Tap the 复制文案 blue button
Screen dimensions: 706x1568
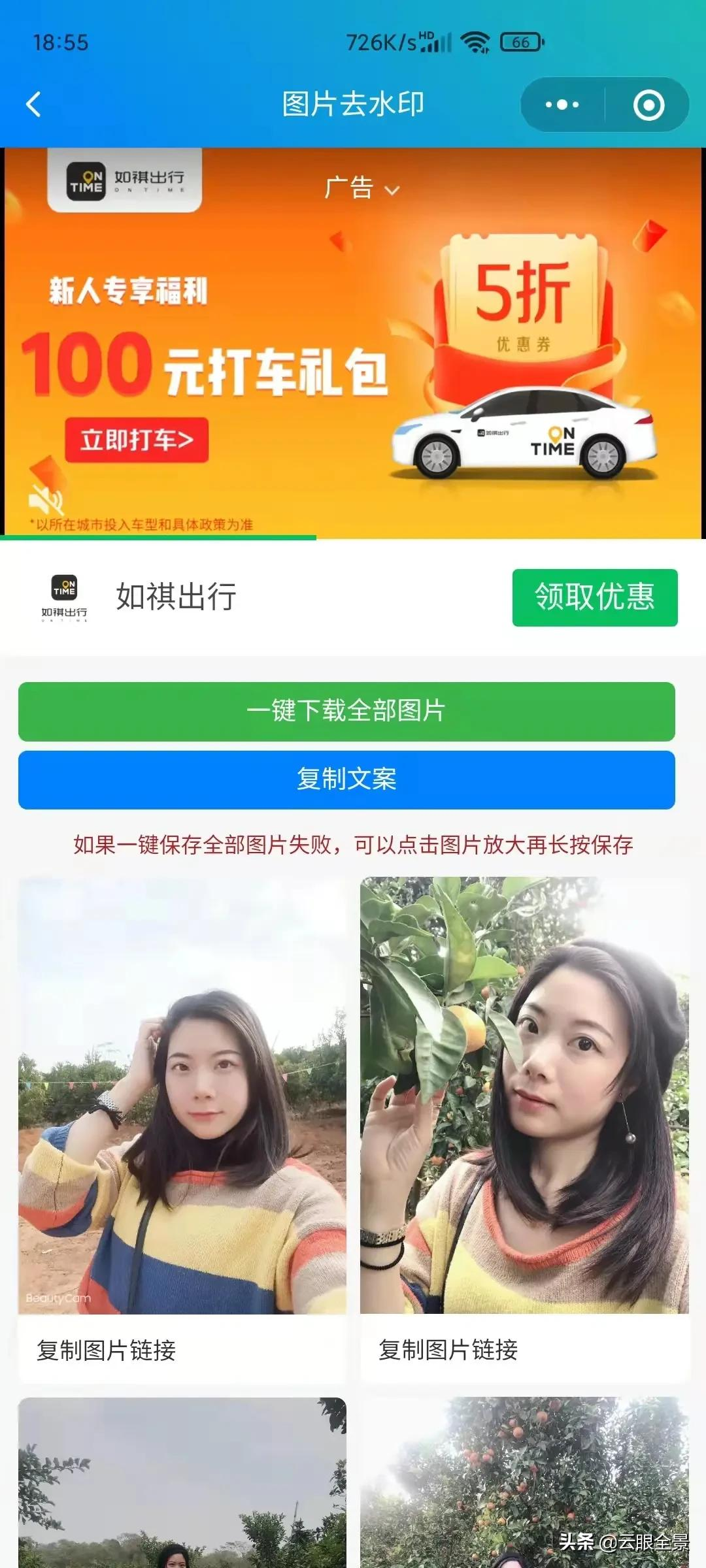pyautogui.click(x=346, y=779)
